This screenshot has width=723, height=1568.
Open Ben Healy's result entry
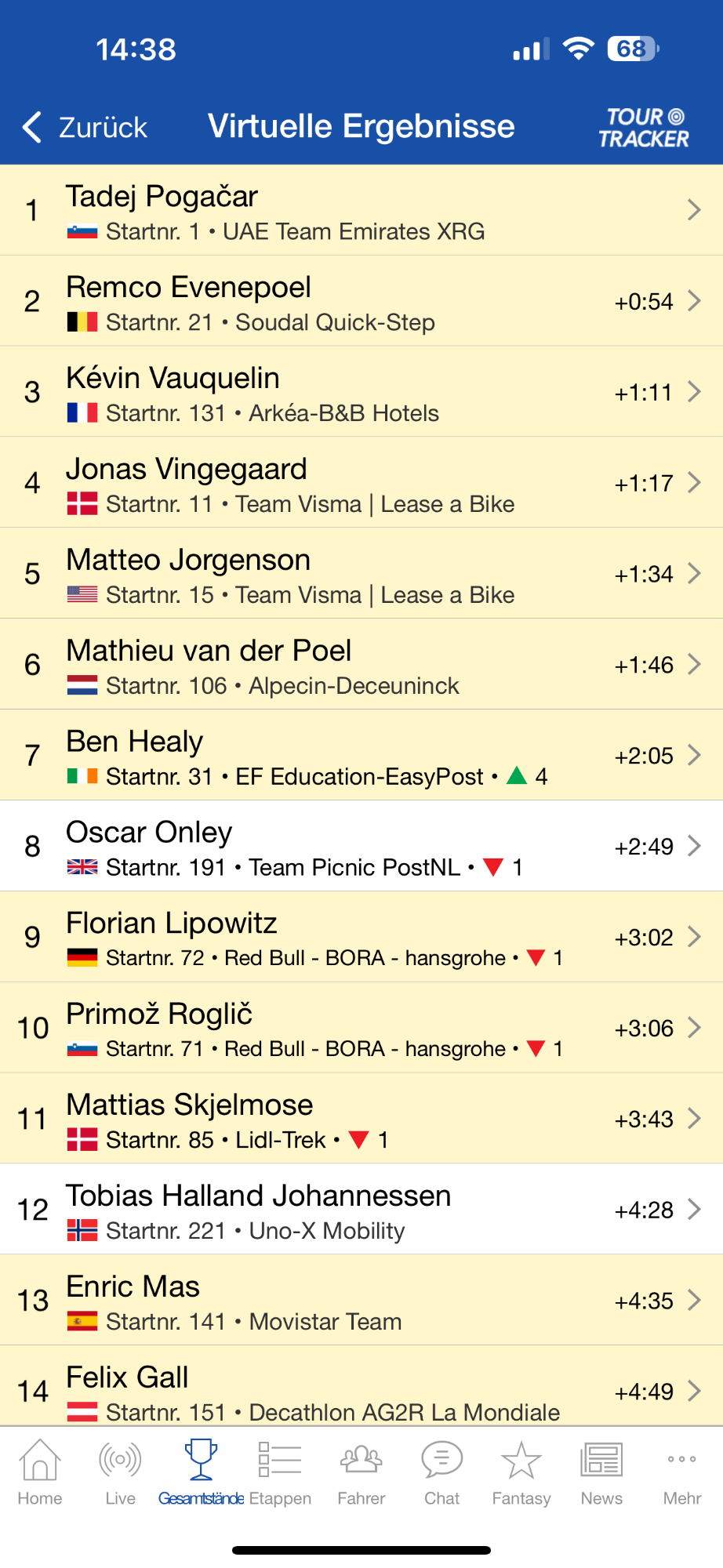coord(361,756)
